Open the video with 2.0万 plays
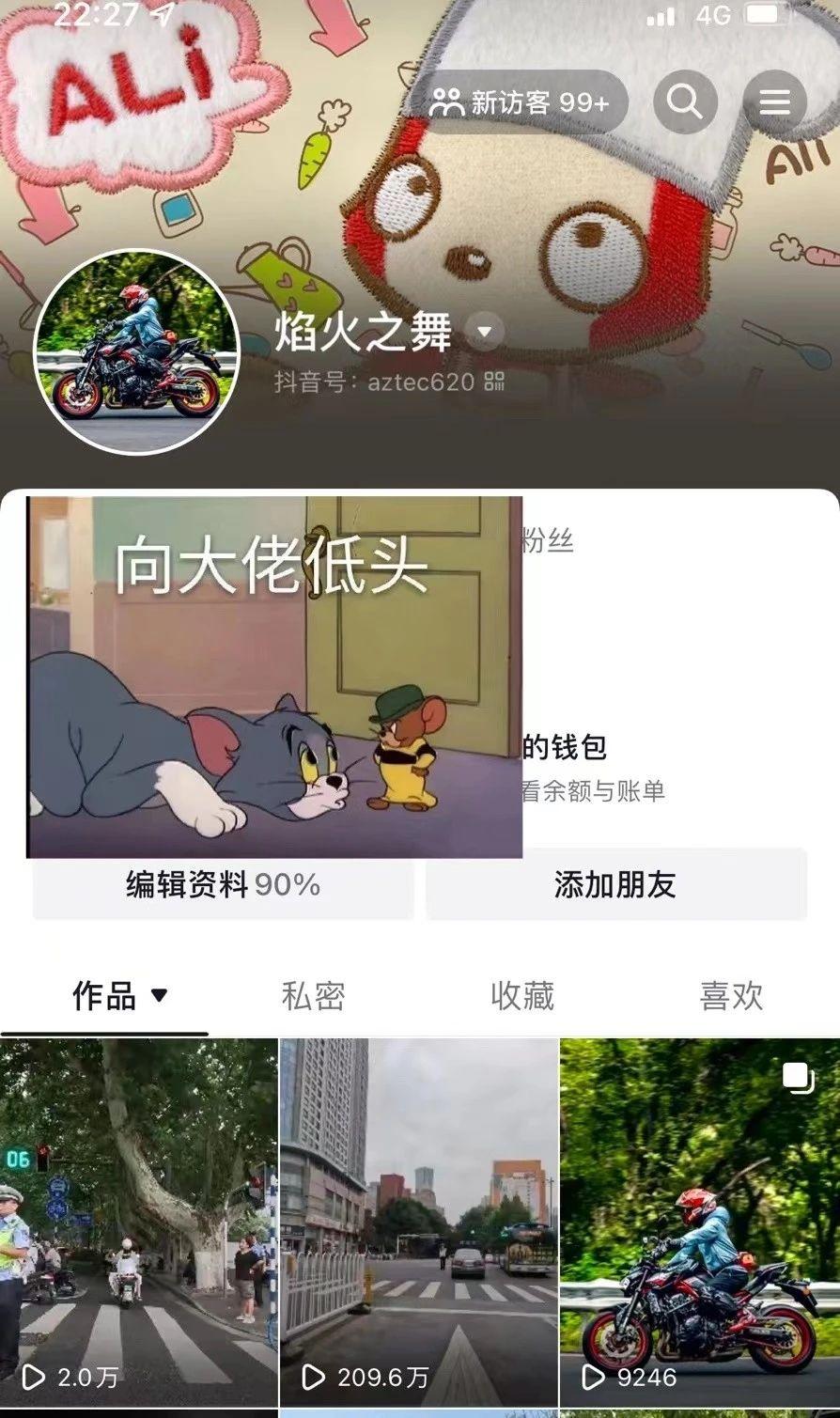The height and width of the screenshot is (1418, 840). coord(138,1222)
